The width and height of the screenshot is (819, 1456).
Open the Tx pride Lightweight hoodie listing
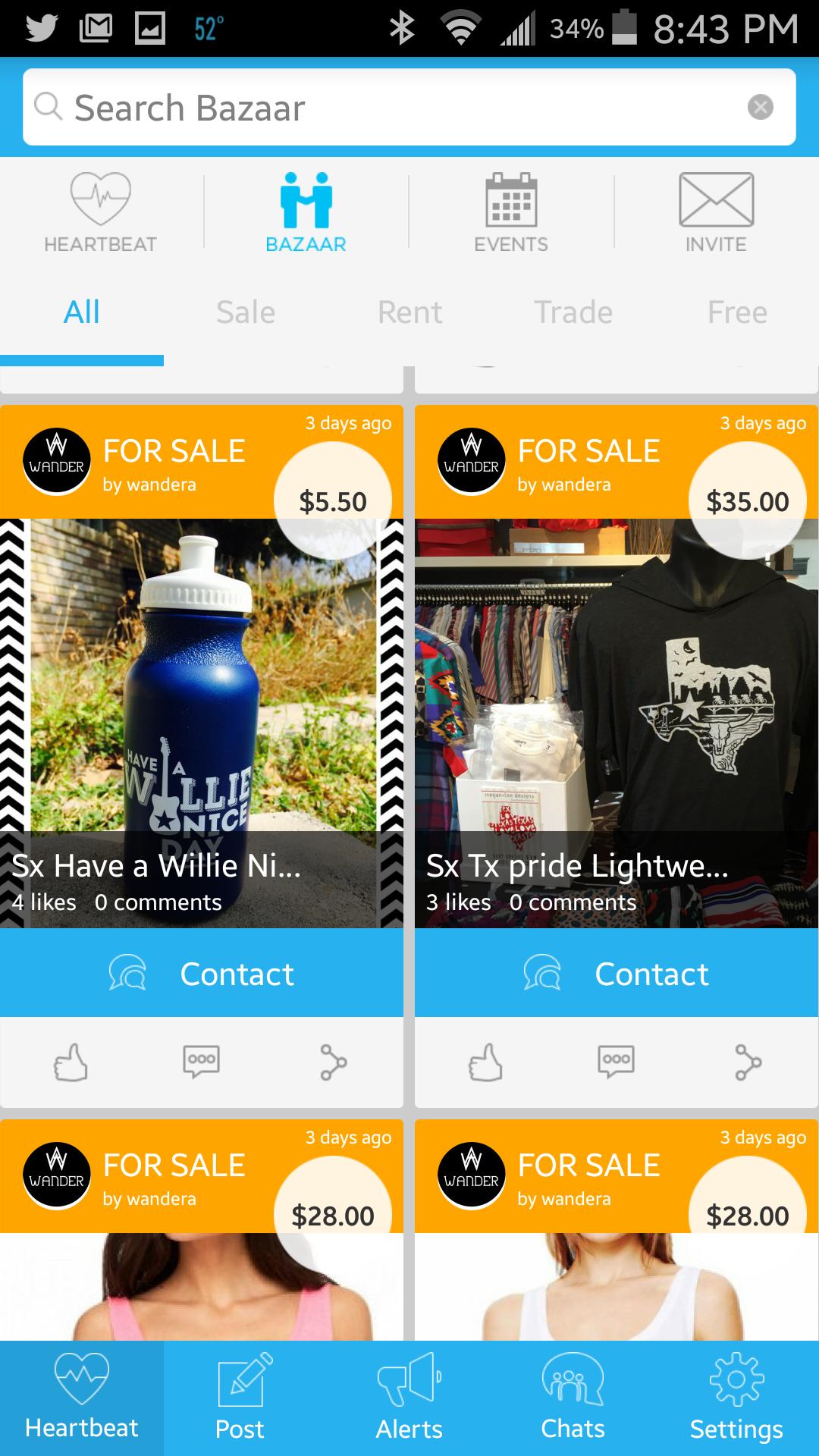(616, 720)
